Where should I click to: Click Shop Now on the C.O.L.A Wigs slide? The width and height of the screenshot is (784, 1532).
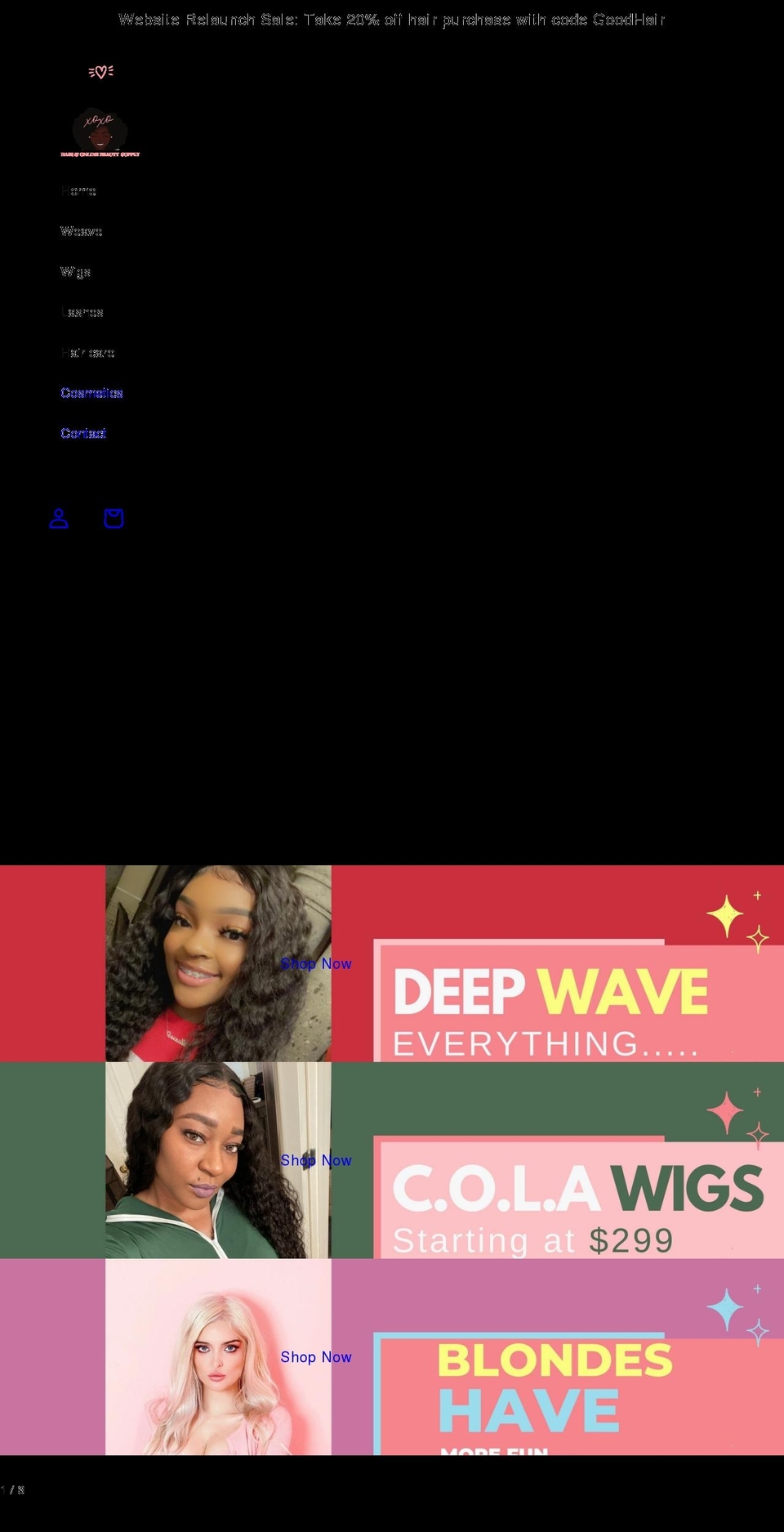(317, 1160)
